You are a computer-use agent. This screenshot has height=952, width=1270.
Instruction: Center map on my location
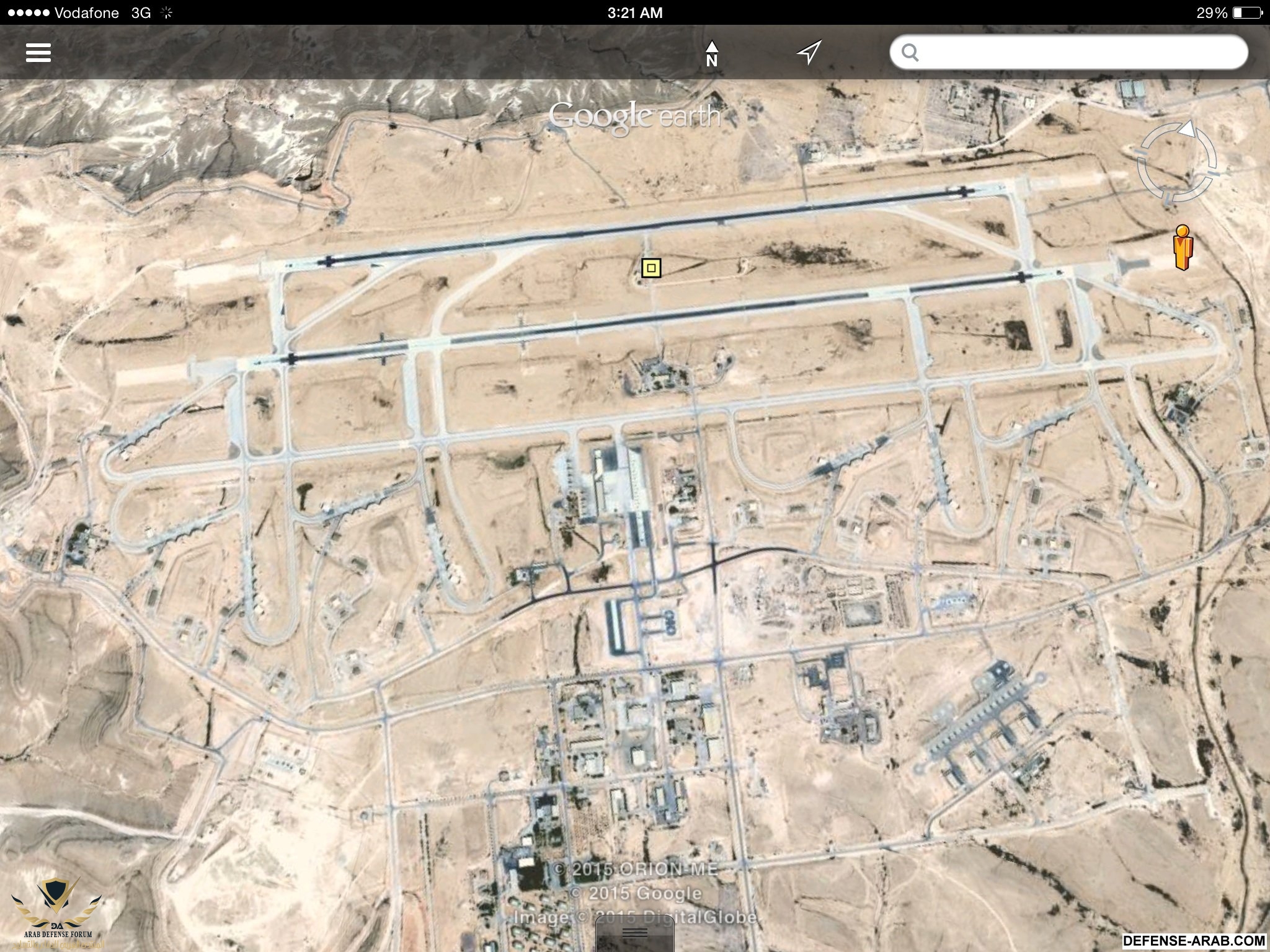click(809, 53)
